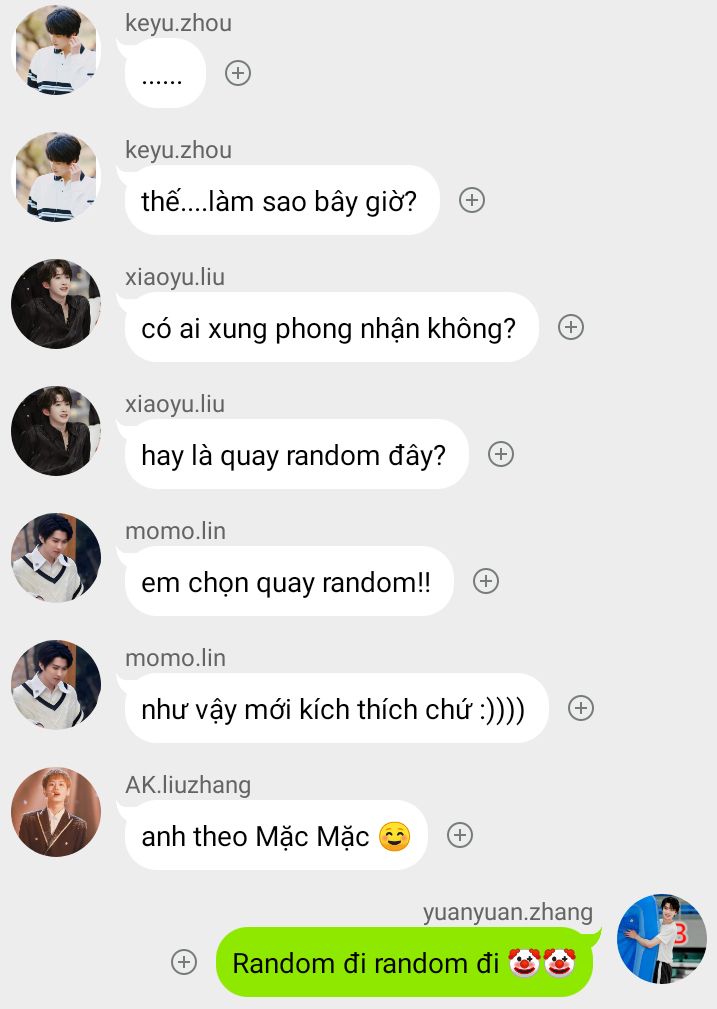The image size is (717, 1009).
Task: Add a reaction to "hay là quay random đây?"
Action: [x=501, y=454]
